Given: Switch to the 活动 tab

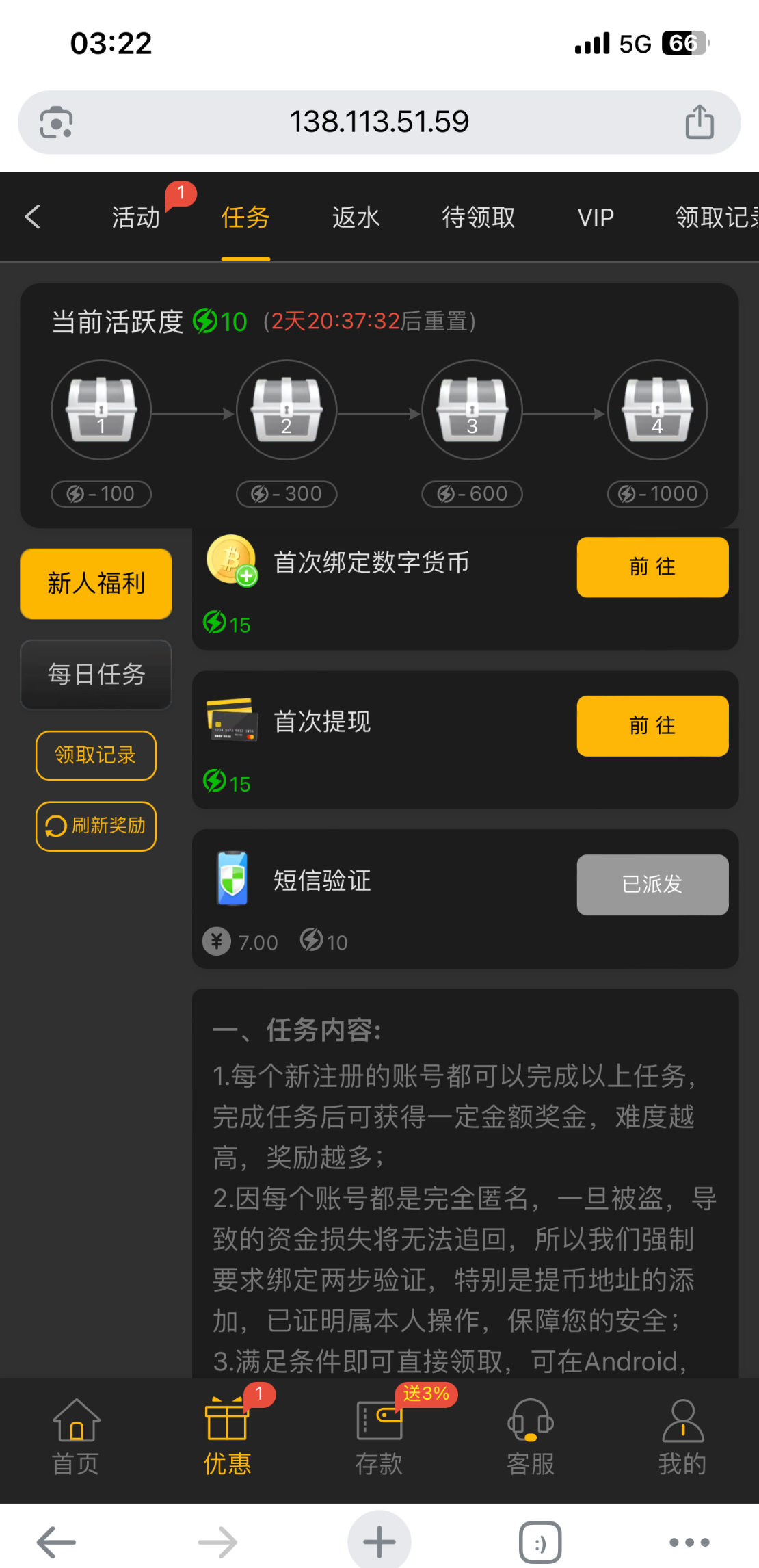Looking at the screenshot, I should (135, 217).
